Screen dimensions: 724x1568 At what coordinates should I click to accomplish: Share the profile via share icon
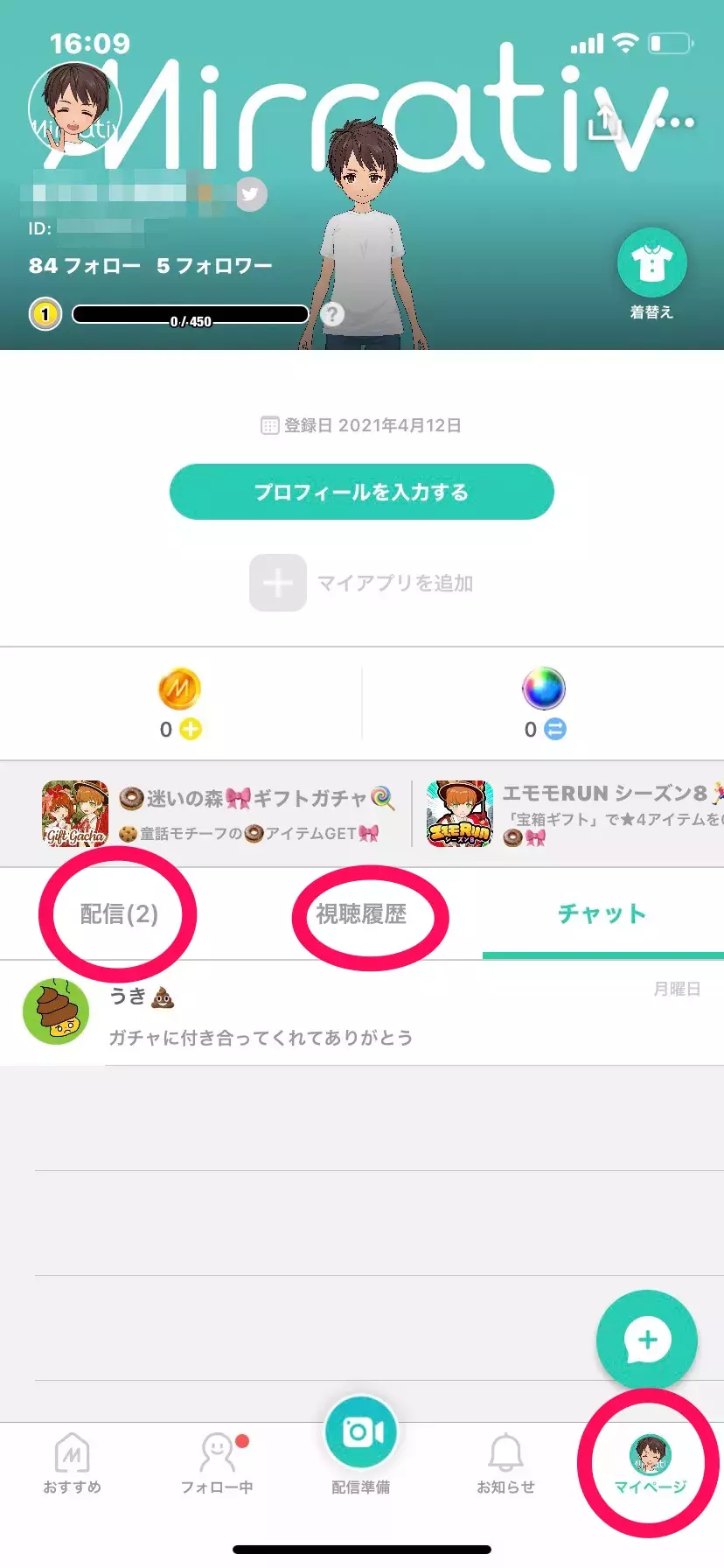[603, 122]
